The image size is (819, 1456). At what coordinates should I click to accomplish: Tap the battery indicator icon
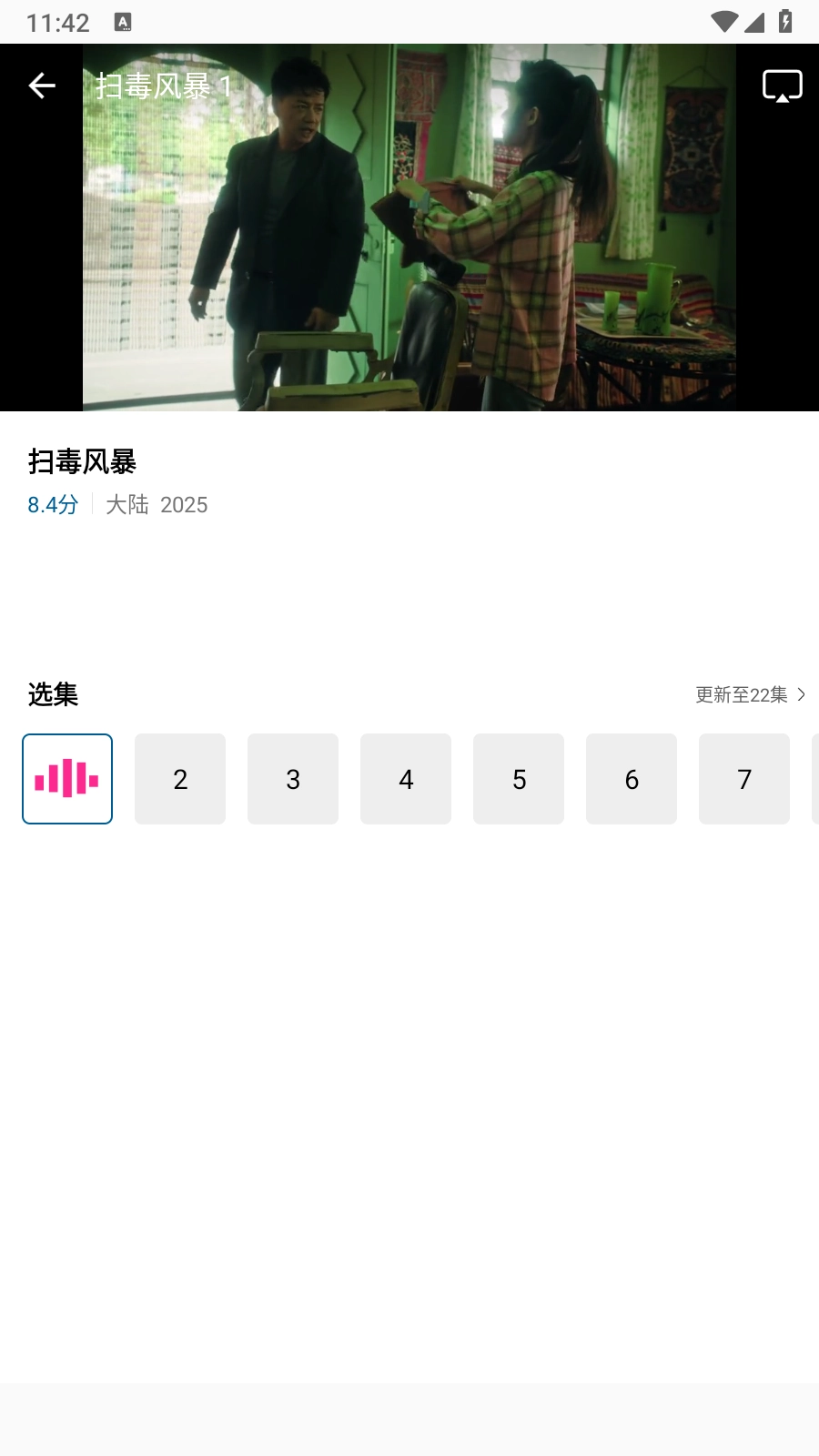click(x=785, y=22)
